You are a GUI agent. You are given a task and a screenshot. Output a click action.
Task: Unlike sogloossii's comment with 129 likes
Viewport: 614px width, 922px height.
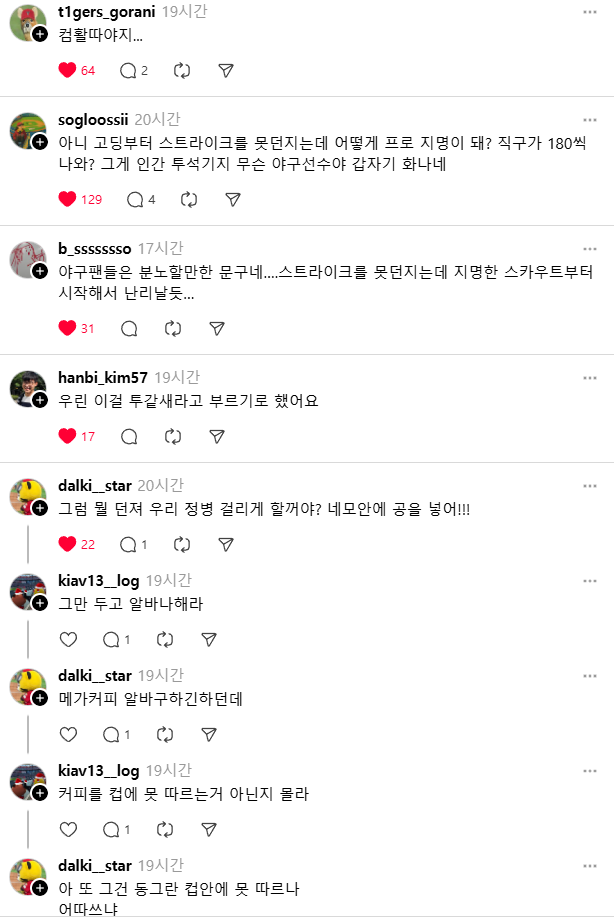67,199
